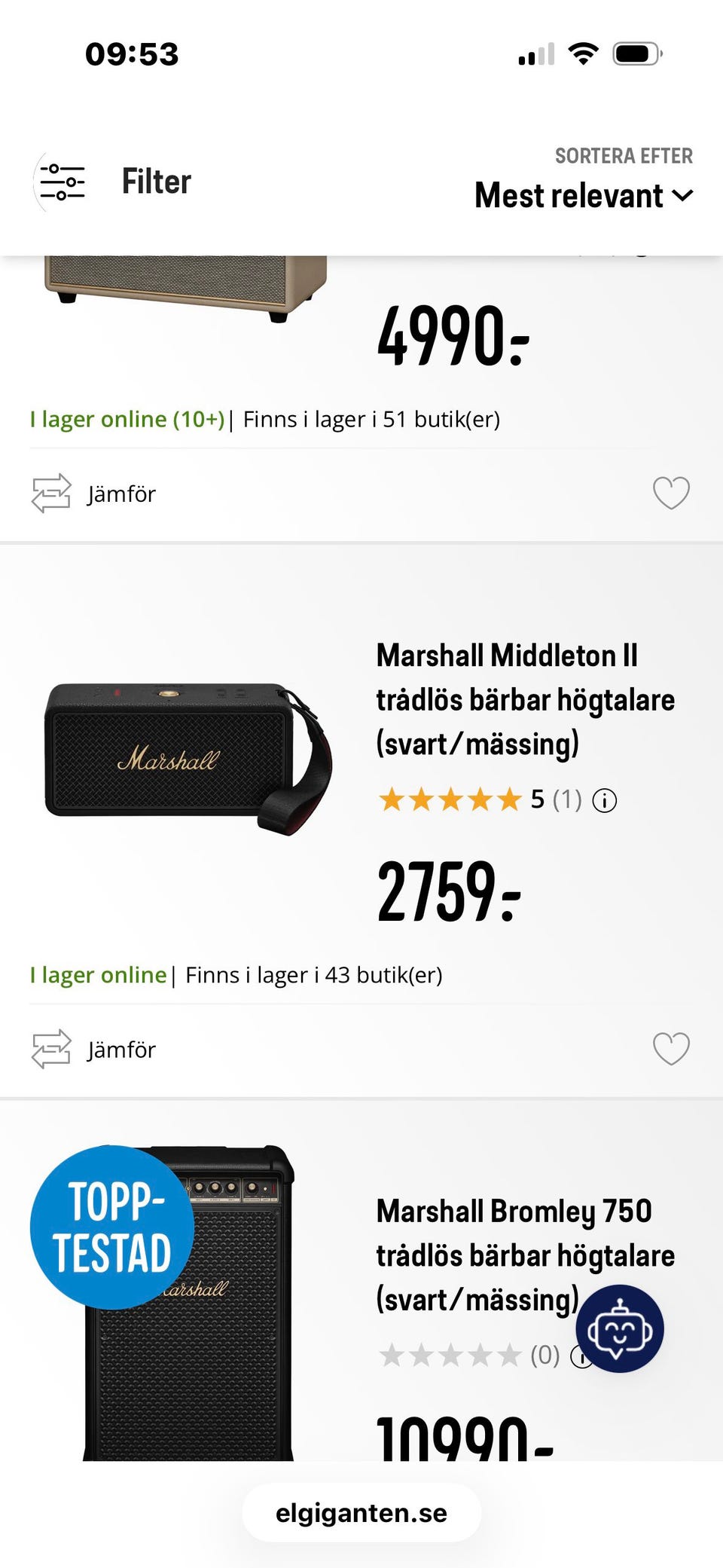Image resolution: width=723 pixels, height=1568 pixels.
Task: Tap the five-star rating of Middleton II
Action: [x=450, y=801]
